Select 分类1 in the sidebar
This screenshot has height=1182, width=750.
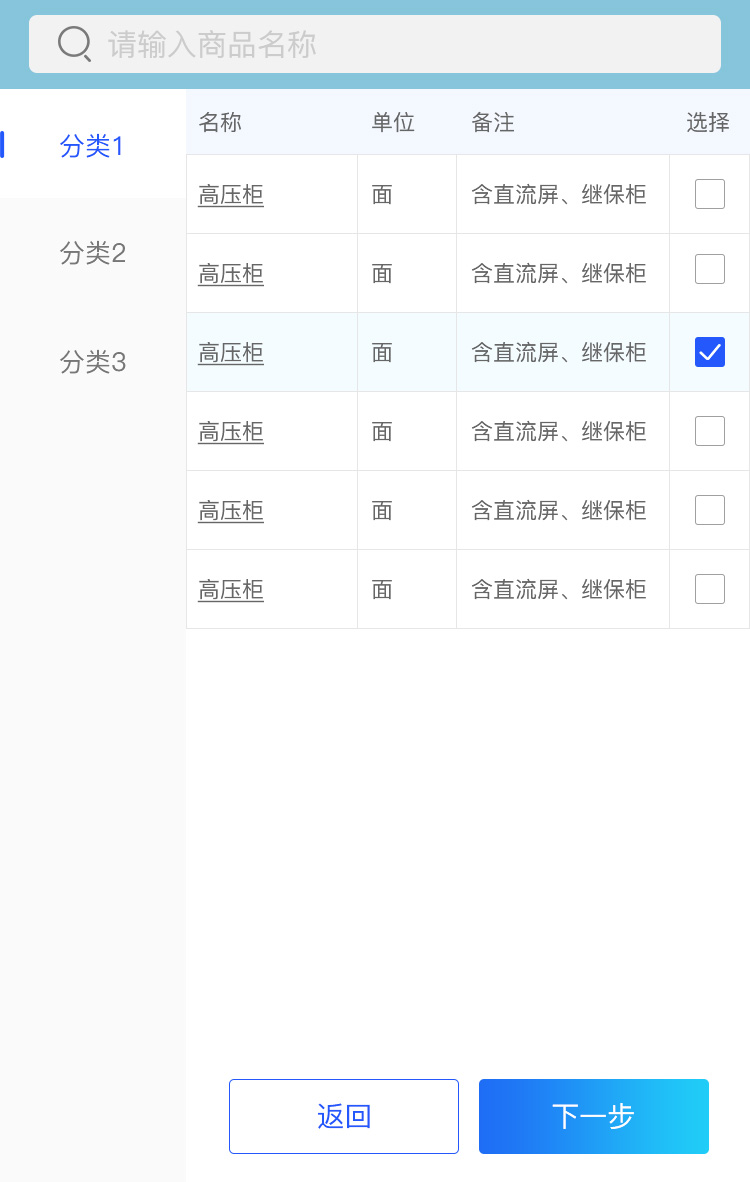(92, 146)
